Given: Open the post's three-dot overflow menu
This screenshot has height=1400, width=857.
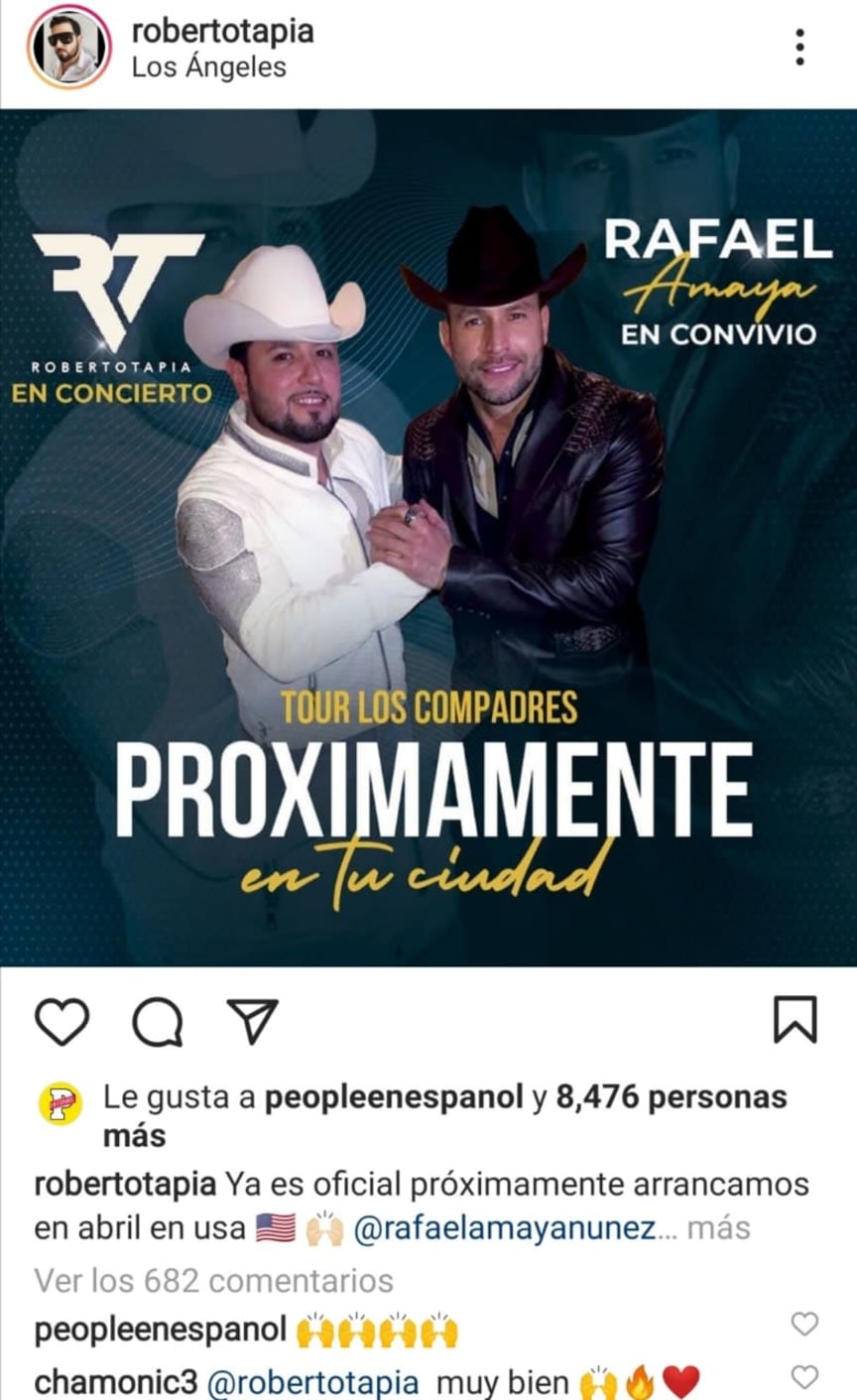Looking at the screenshot, I should click(799, 48).
